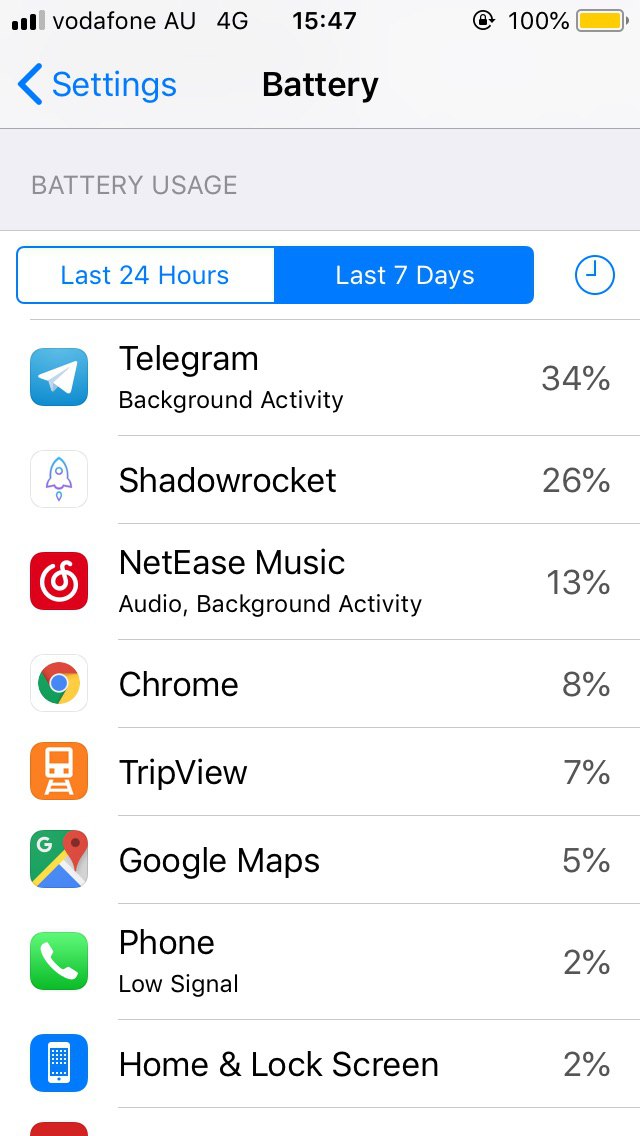640x1136 pixels.
Task: Tap the Shadowrocket row
Action: click(320, 480)
